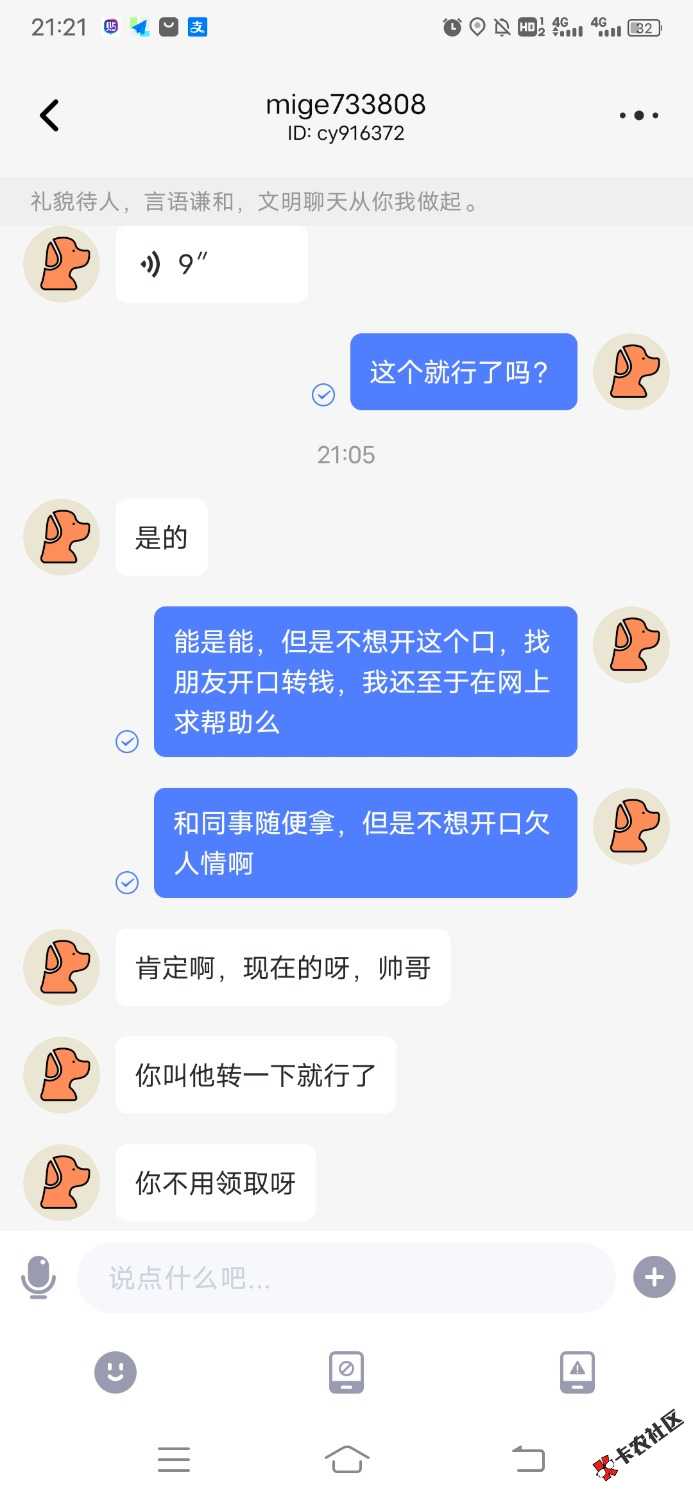This screenshot has height=1500, width=693.
Task: Open the avatar beside the message 是的
Action: 61,538
